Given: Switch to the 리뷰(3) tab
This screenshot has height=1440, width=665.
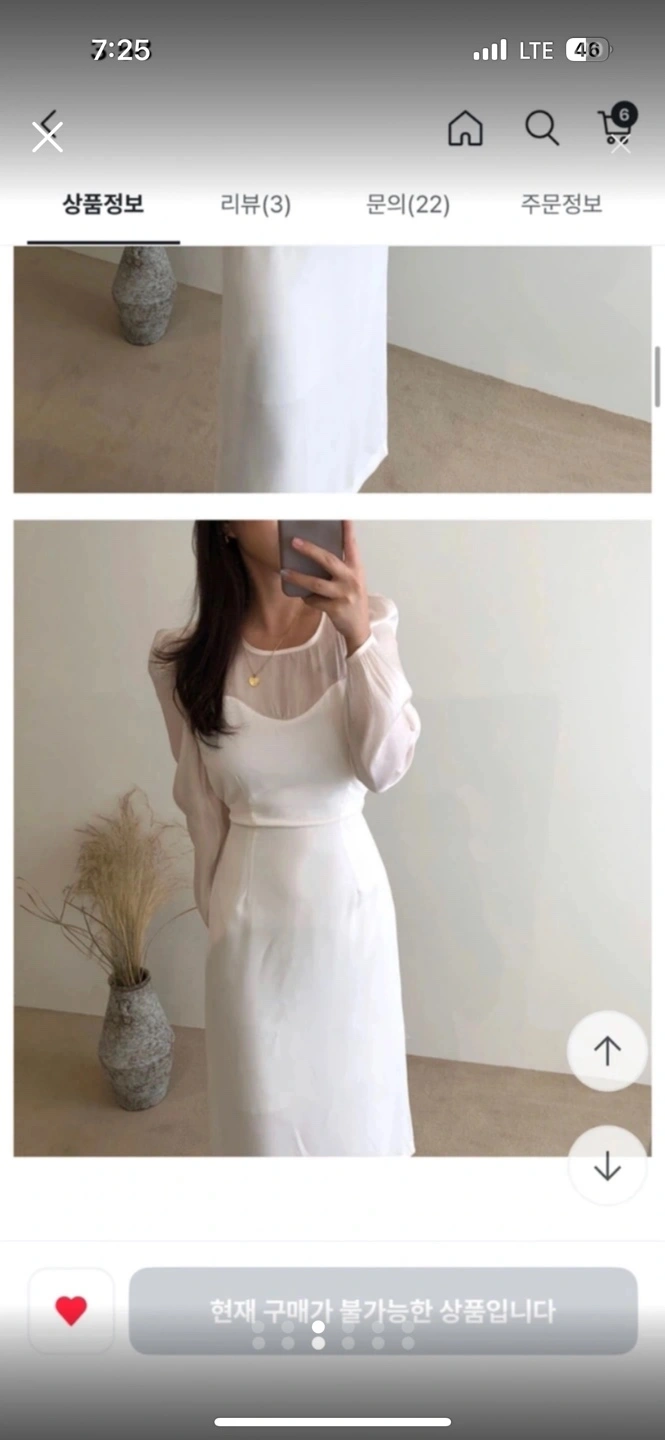Looking at the screenshot, I should pyautogui.click(x=255, y=205).
